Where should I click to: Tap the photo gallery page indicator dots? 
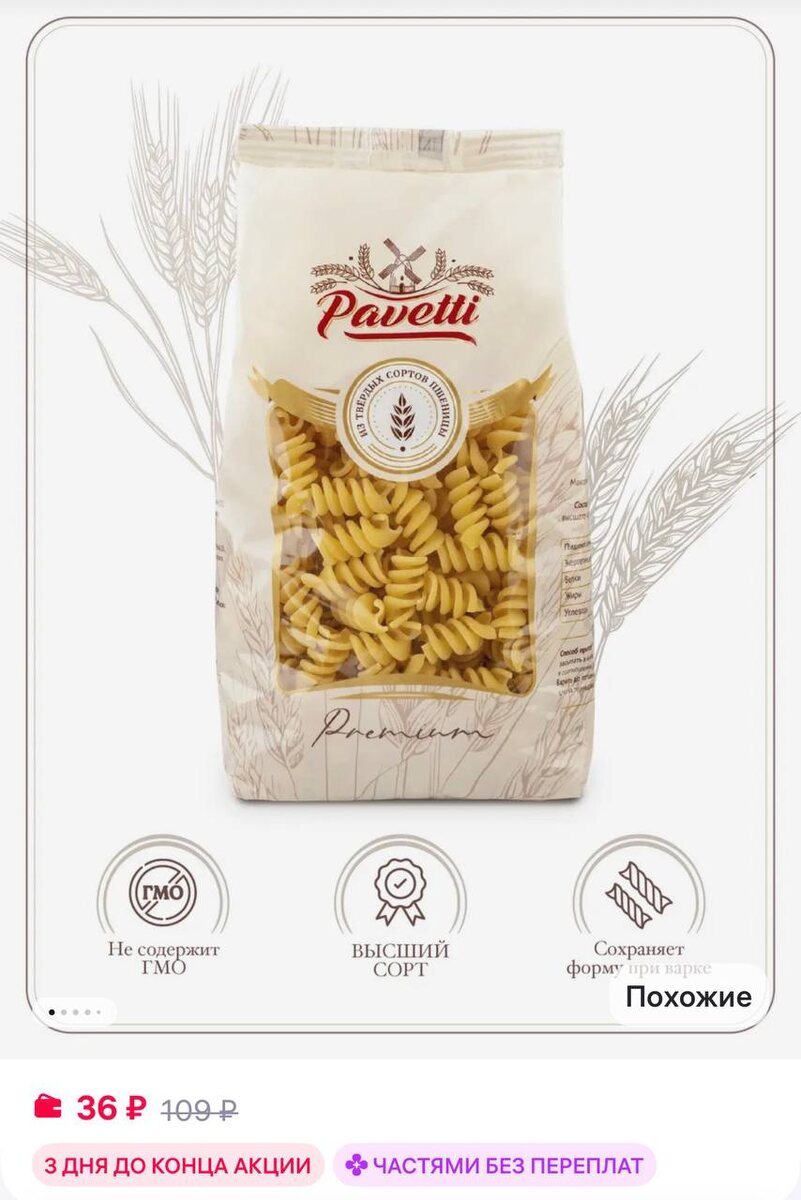(x=76, y=1012)
